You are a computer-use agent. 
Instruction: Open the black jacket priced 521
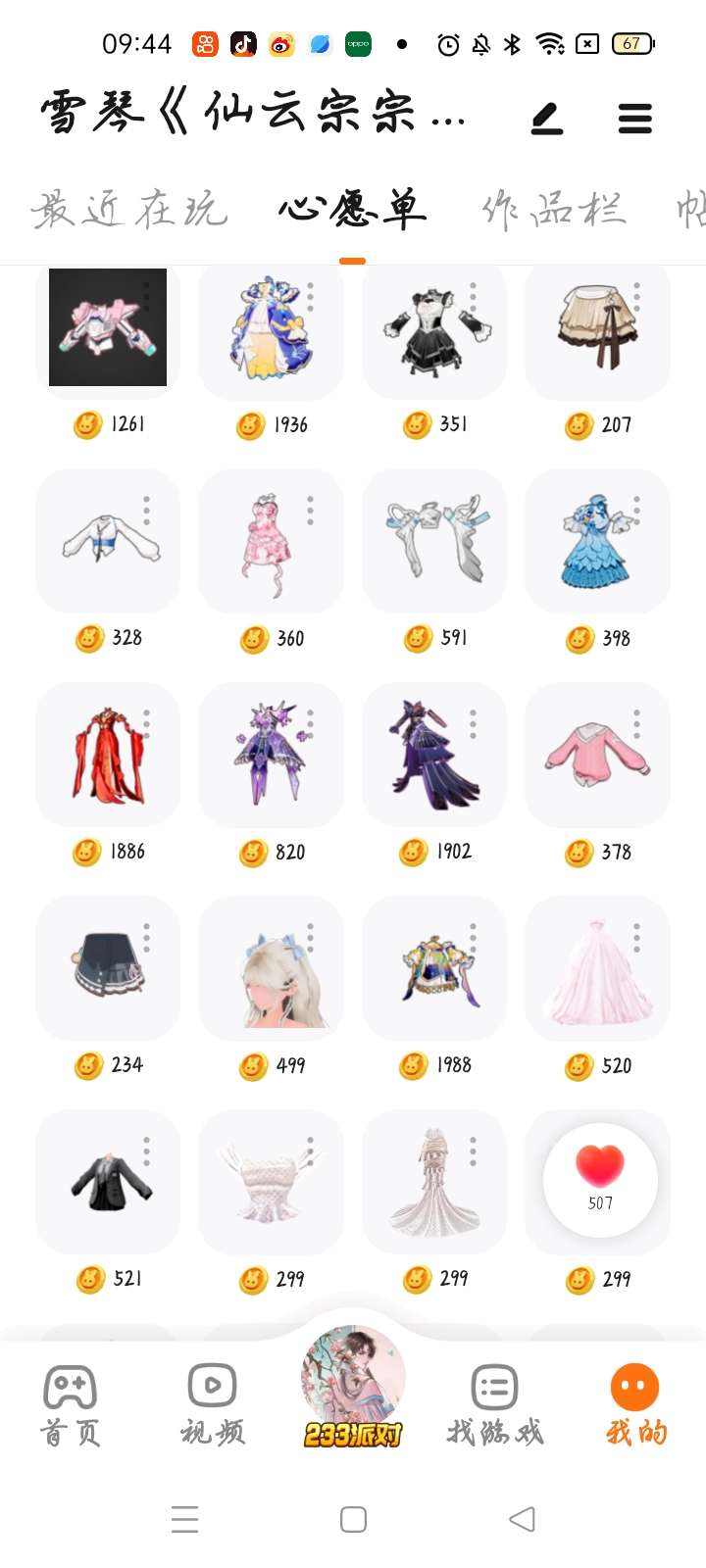point(108,1182)
